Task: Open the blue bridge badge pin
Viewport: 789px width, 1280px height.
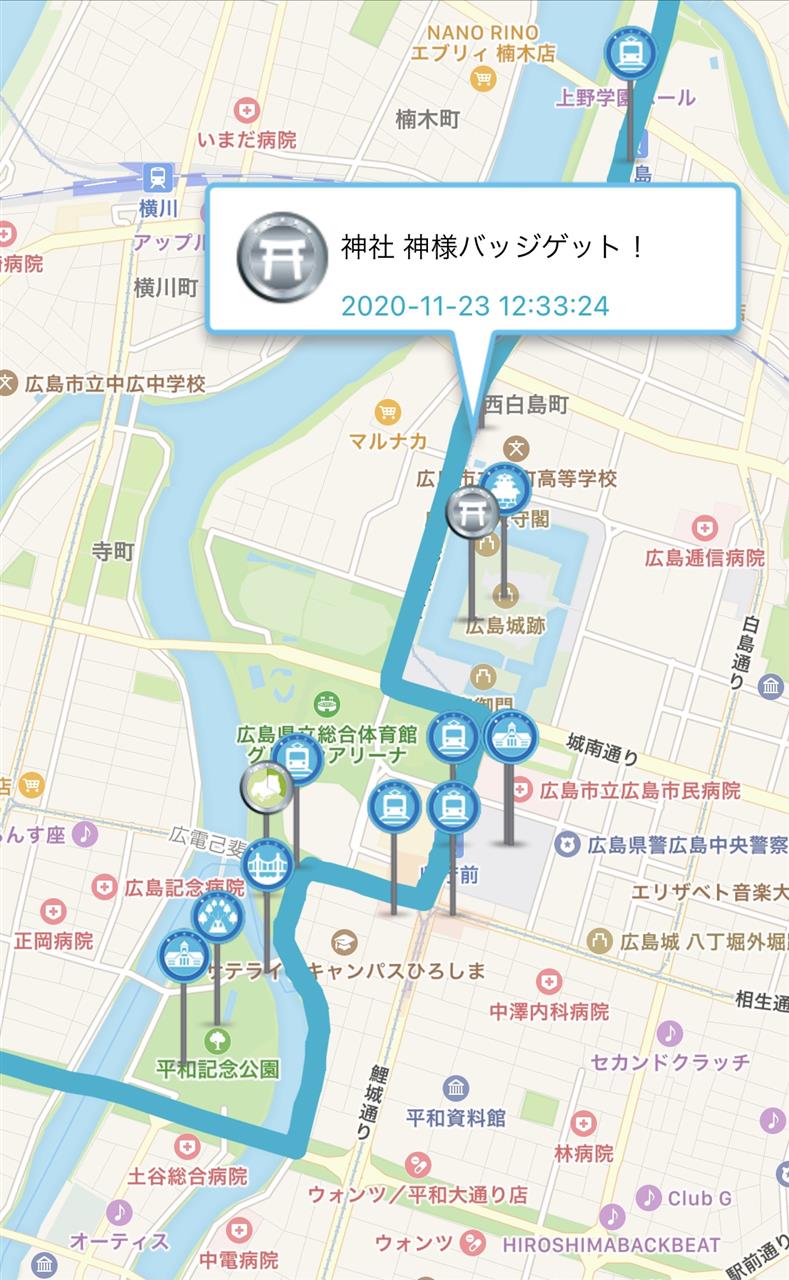Action: coord(267,864)
